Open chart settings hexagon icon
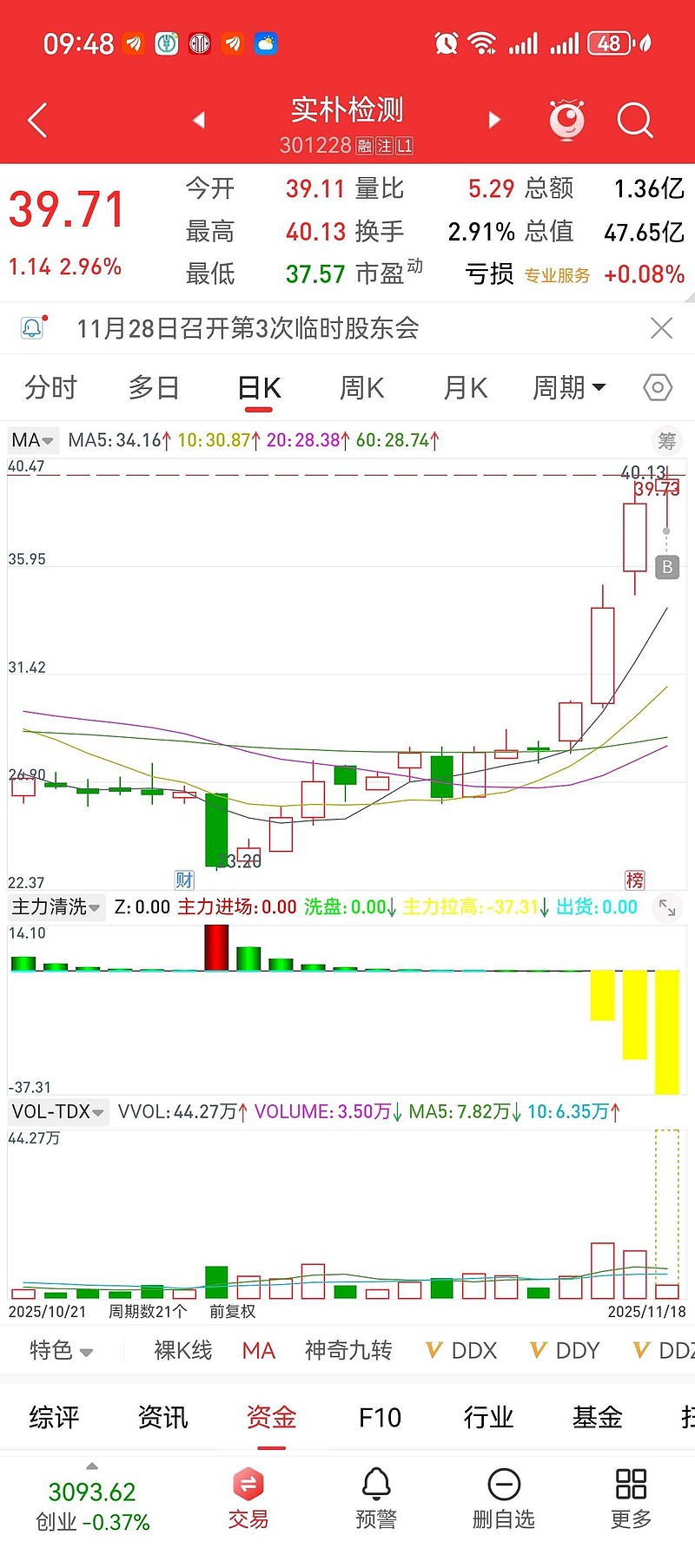 (x=658, y=387)
